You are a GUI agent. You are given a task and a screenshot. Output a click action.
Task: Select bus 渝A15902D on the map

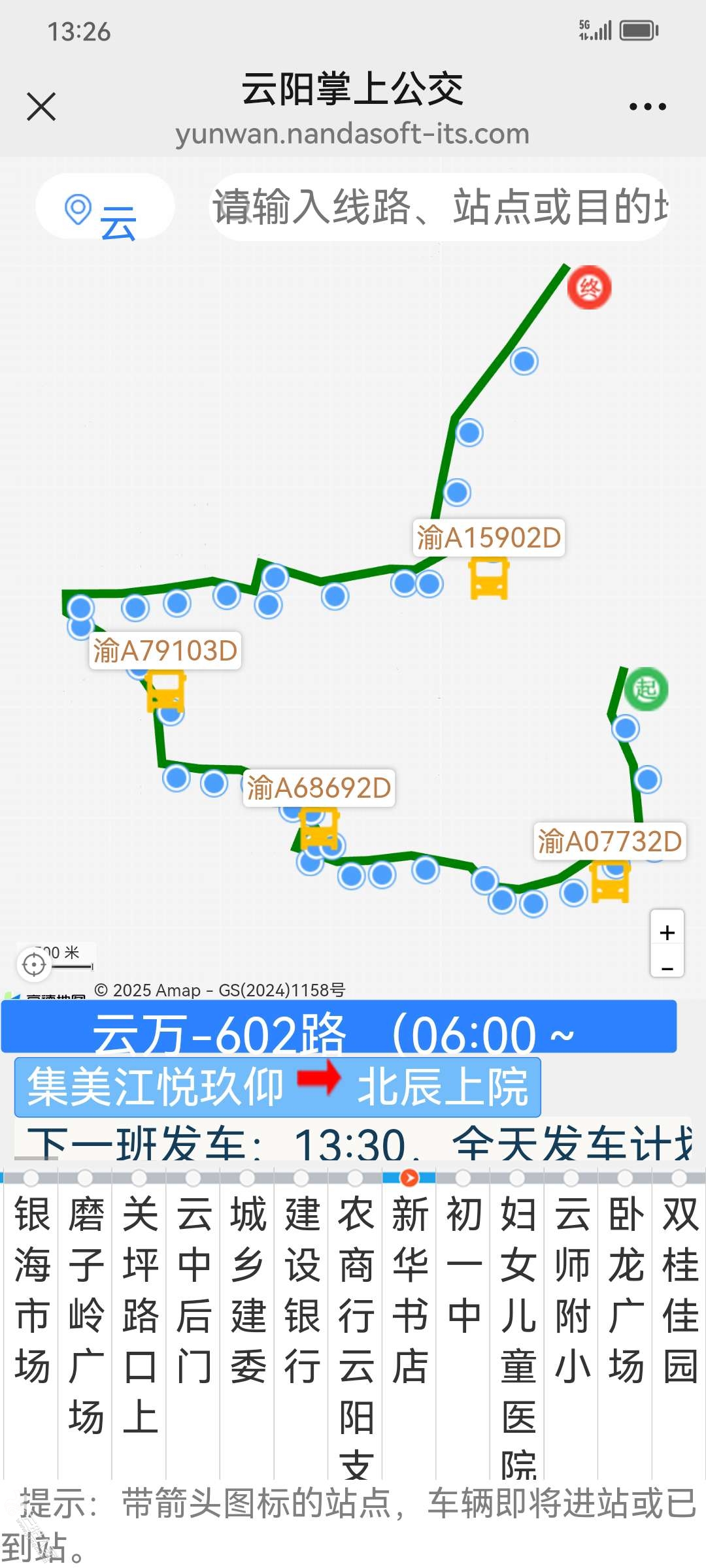click(489, 578)
